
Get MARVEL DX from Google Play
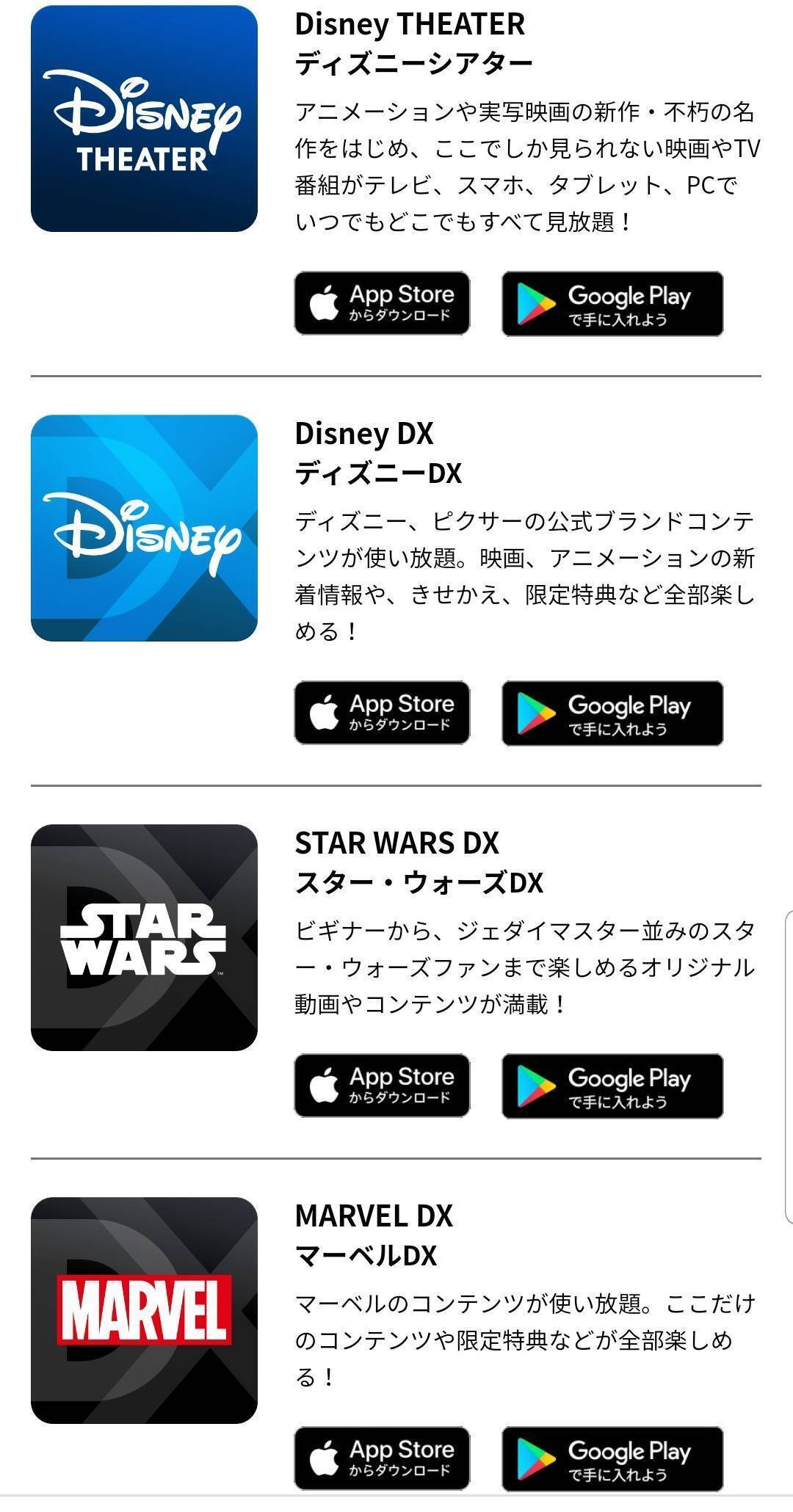pos(612,1459)
